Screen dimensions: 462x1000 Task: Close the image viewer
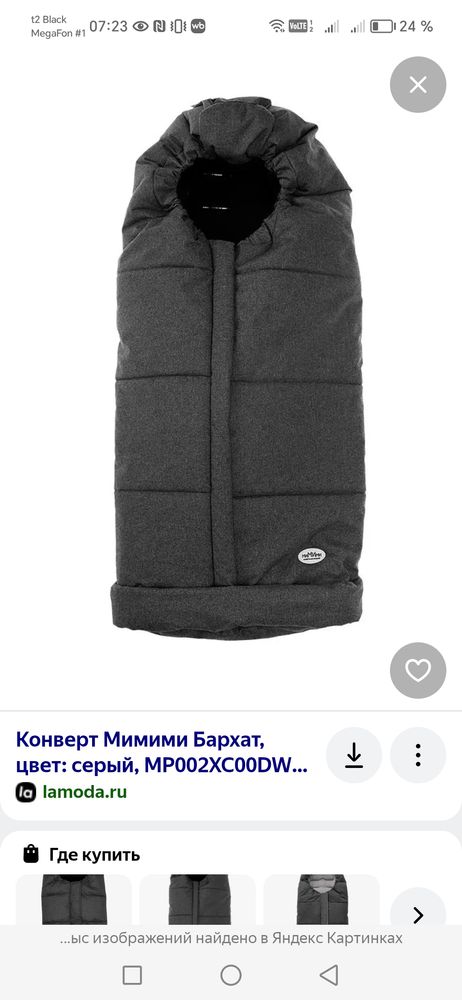tap(418, 85)
